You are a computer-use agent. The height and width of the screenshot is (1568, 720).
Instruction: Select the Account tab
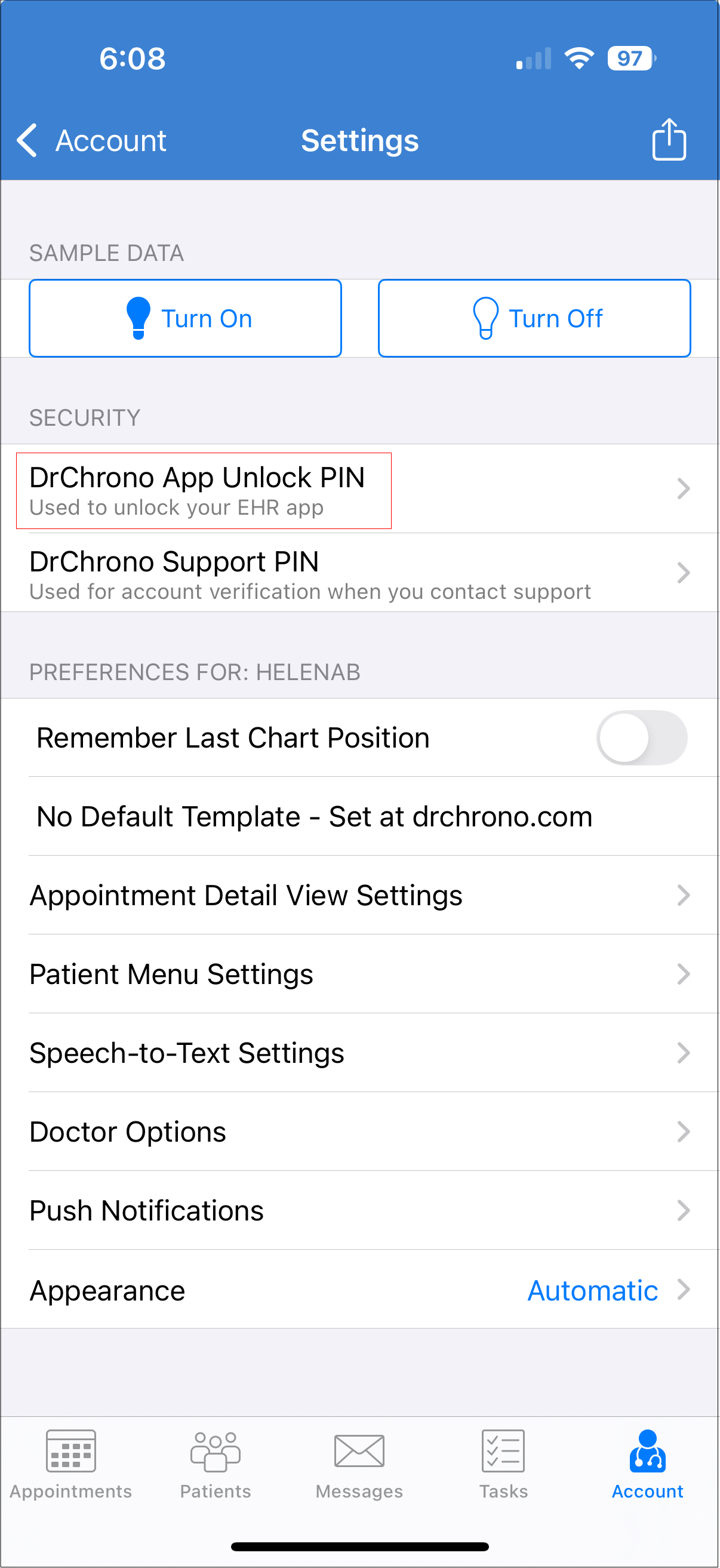click(647, 1465)
